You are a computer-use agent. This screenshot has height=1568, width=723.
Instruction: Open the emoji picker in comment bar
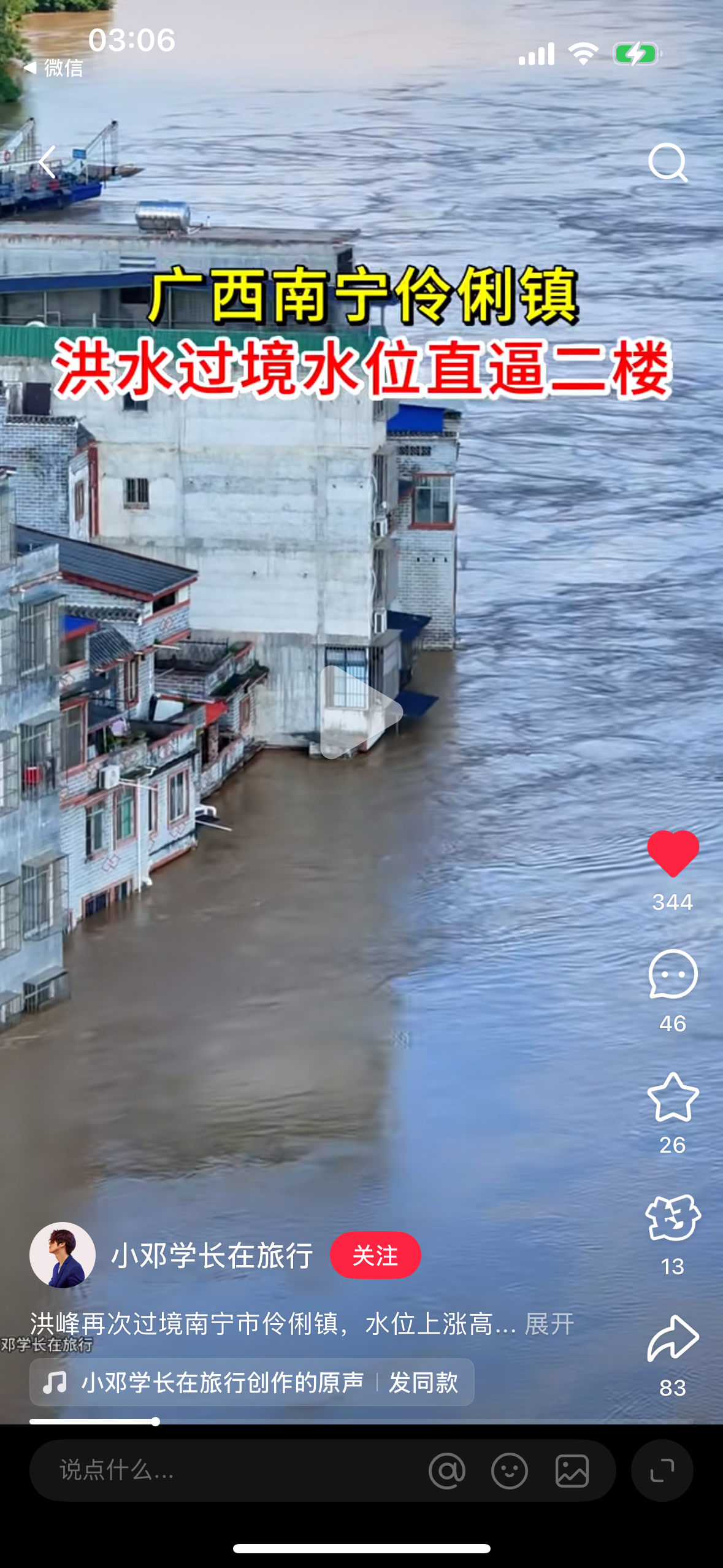click(510, 1470)
